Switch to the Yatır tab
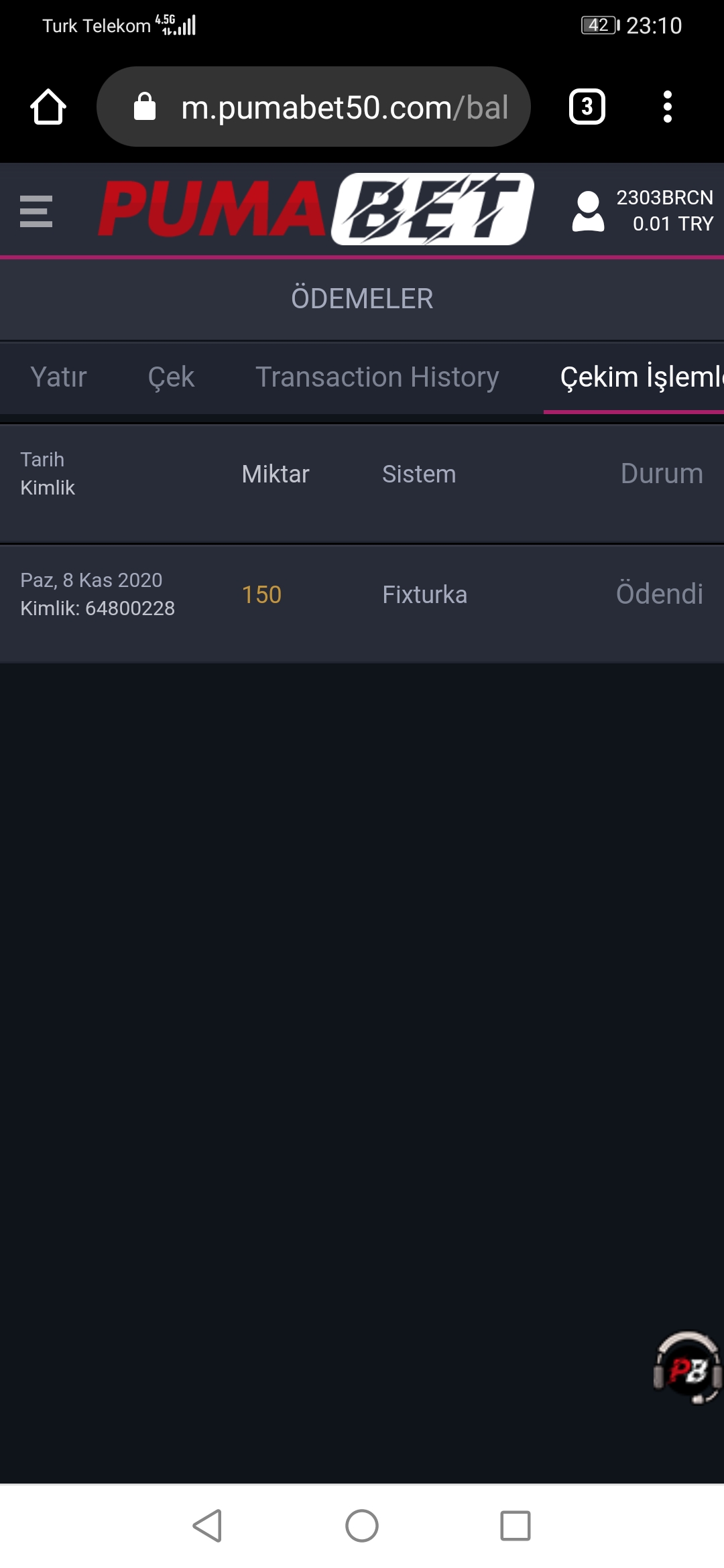 pos(59,377)
